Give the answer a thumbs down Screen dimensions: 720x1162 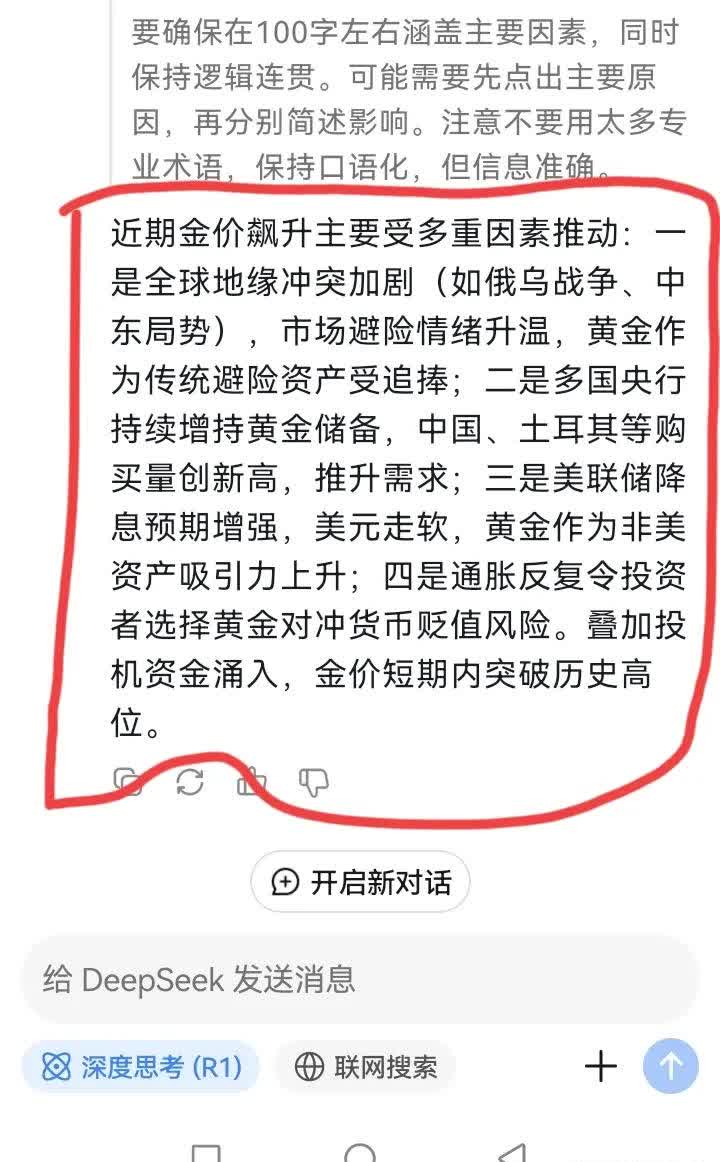[x=314, y=780]
